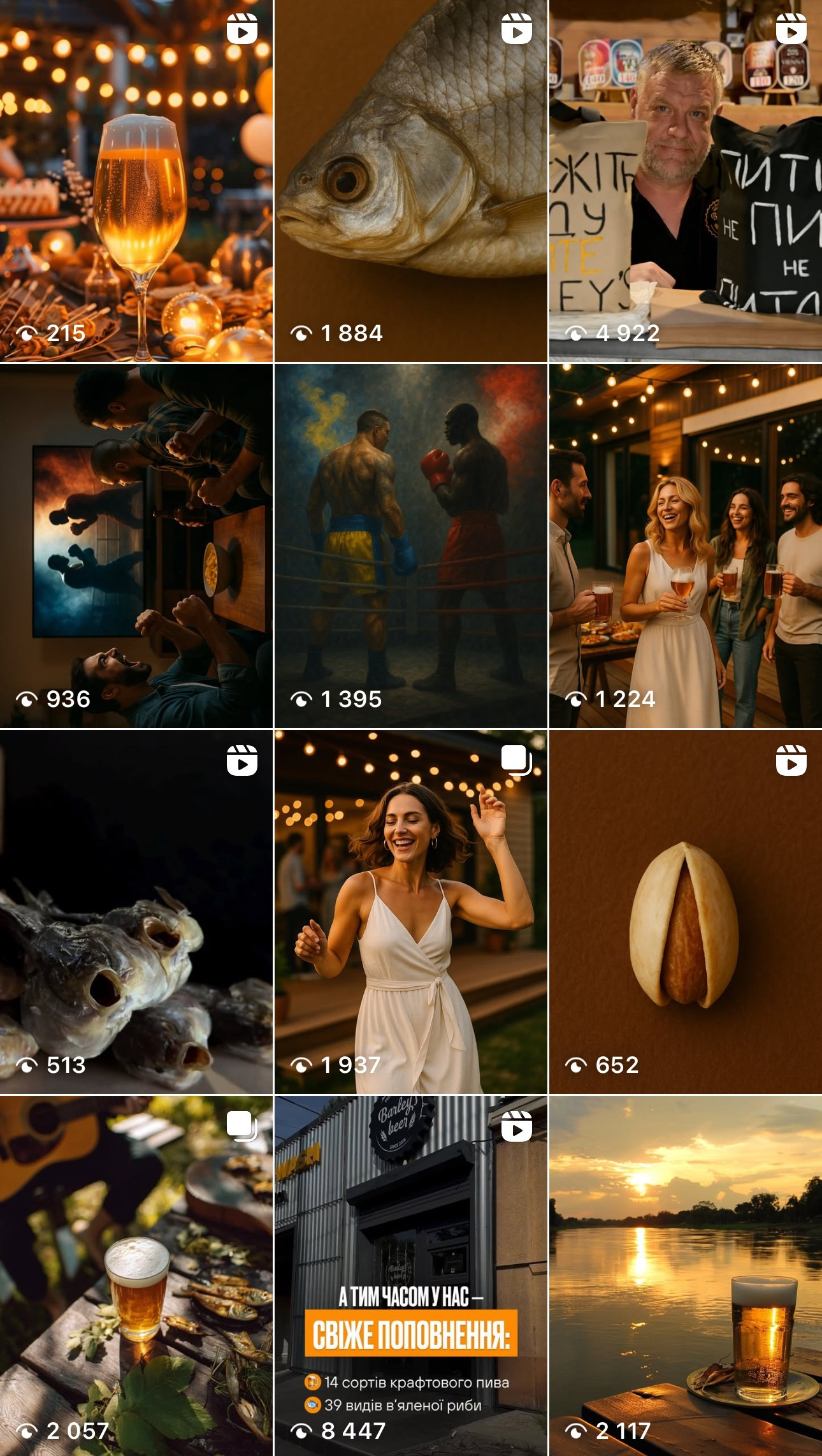This screenshot has height=1456, width=822.
Task: Open the 'Свіже поповнення' reel with 8 447 views
Action: click(411, 1276)
